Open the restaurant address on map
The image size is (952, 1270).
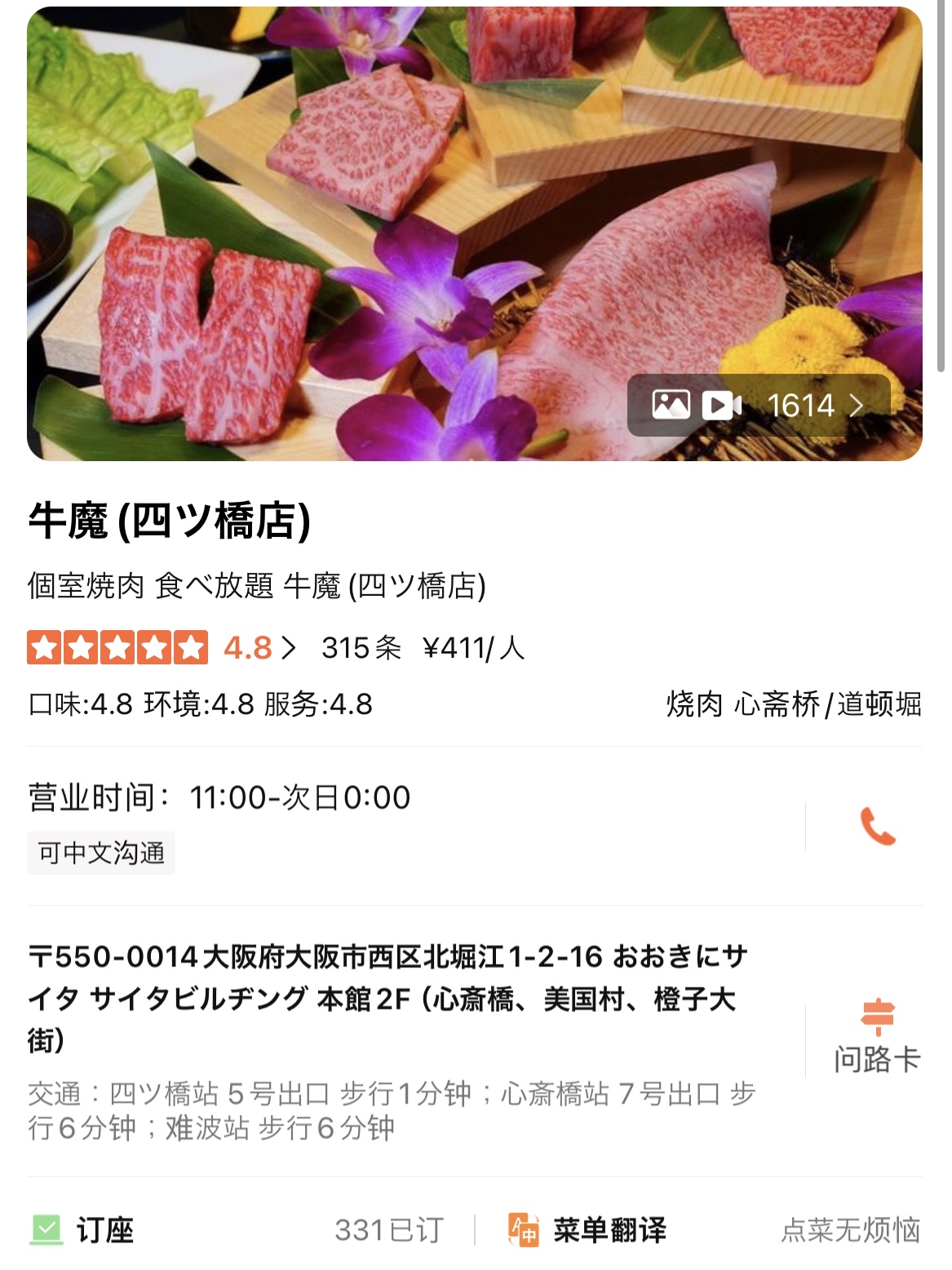[x=388, y=997]
